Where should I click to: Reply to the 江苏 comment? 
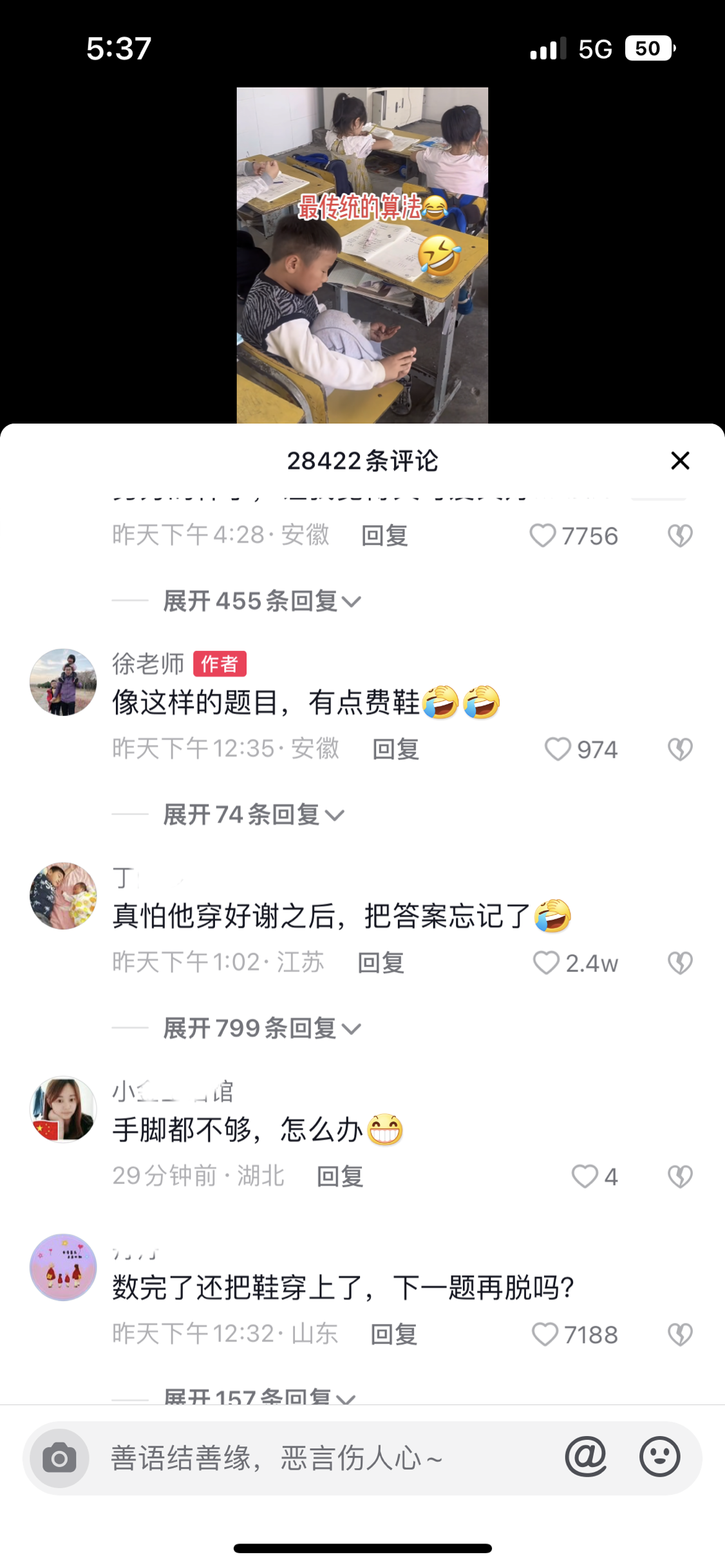point(381,963)
